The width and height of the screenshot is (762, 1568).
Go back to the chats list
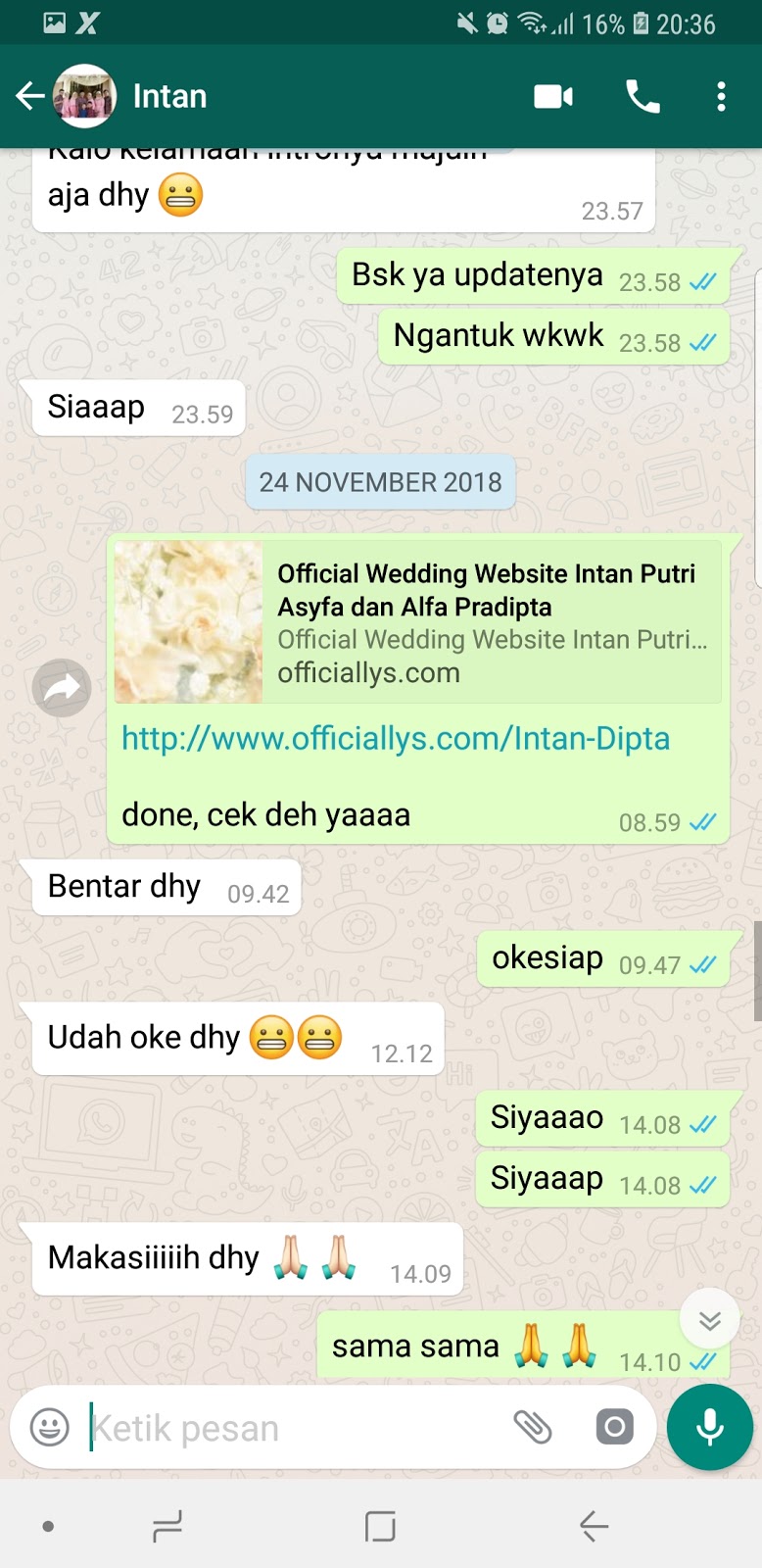(x=29, y=96)
